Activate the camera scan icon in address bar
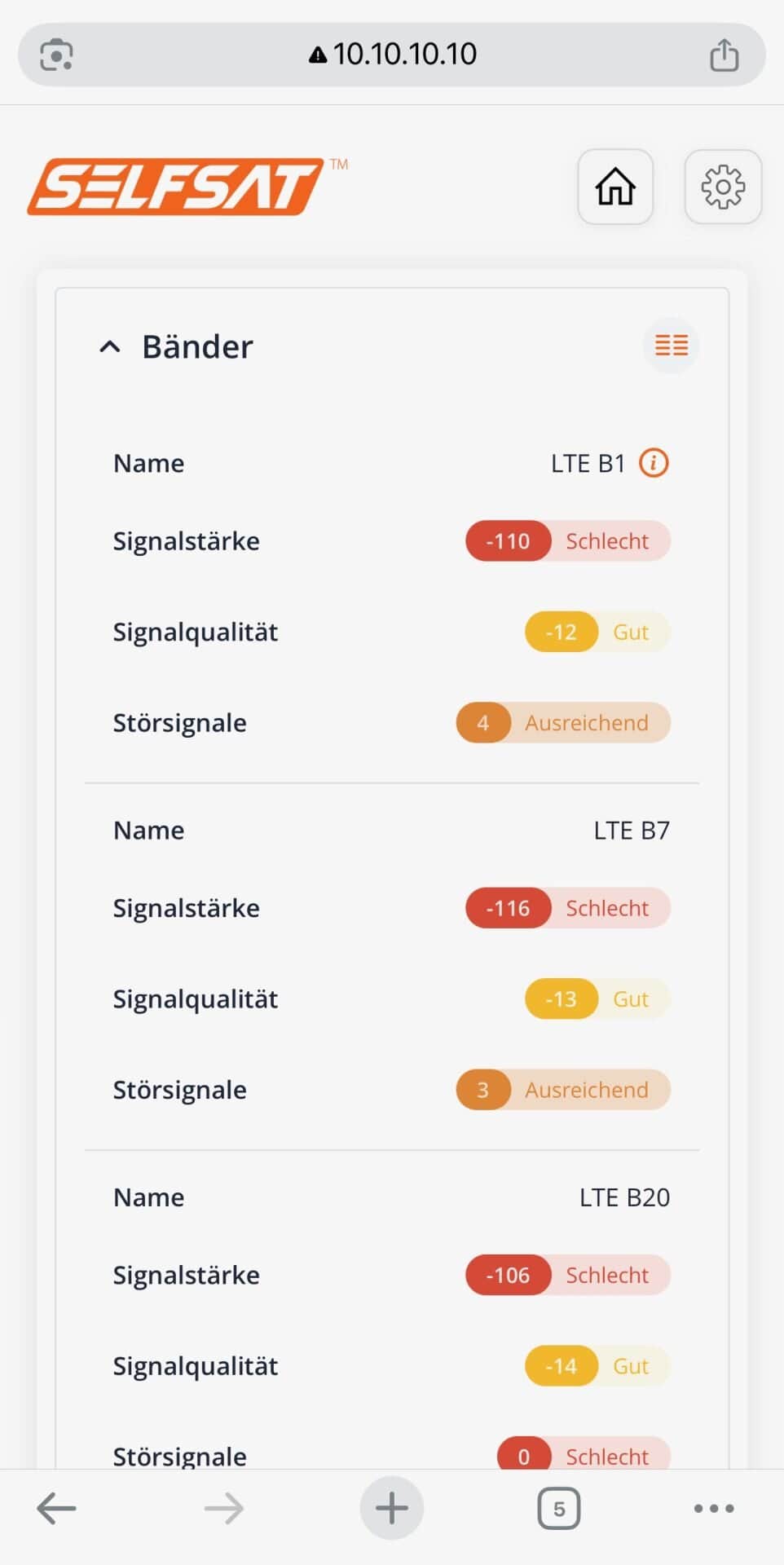The height and width of the screenshot is (1565, 784). [55, 54]
